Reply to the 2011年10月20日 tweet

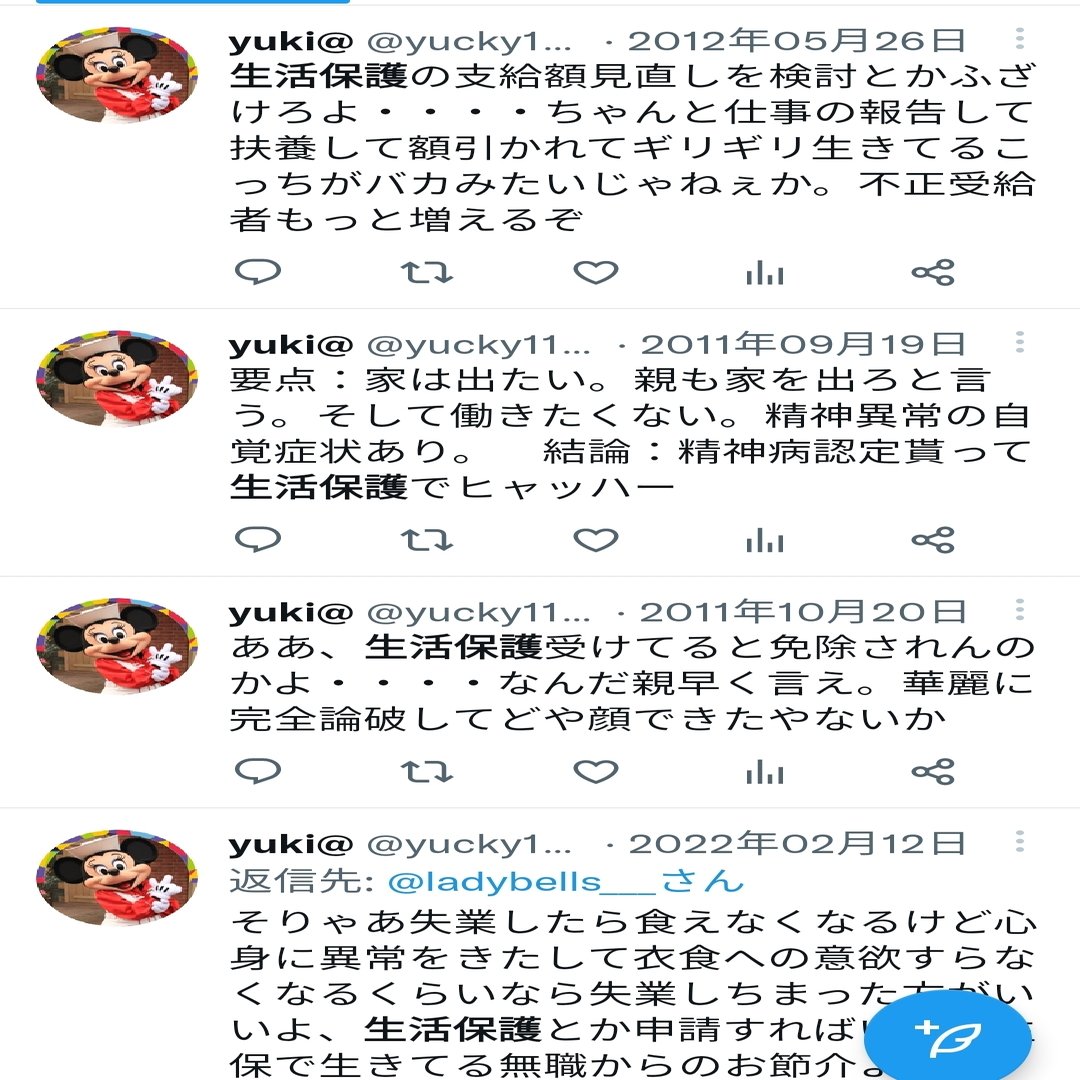coord(258,771)
